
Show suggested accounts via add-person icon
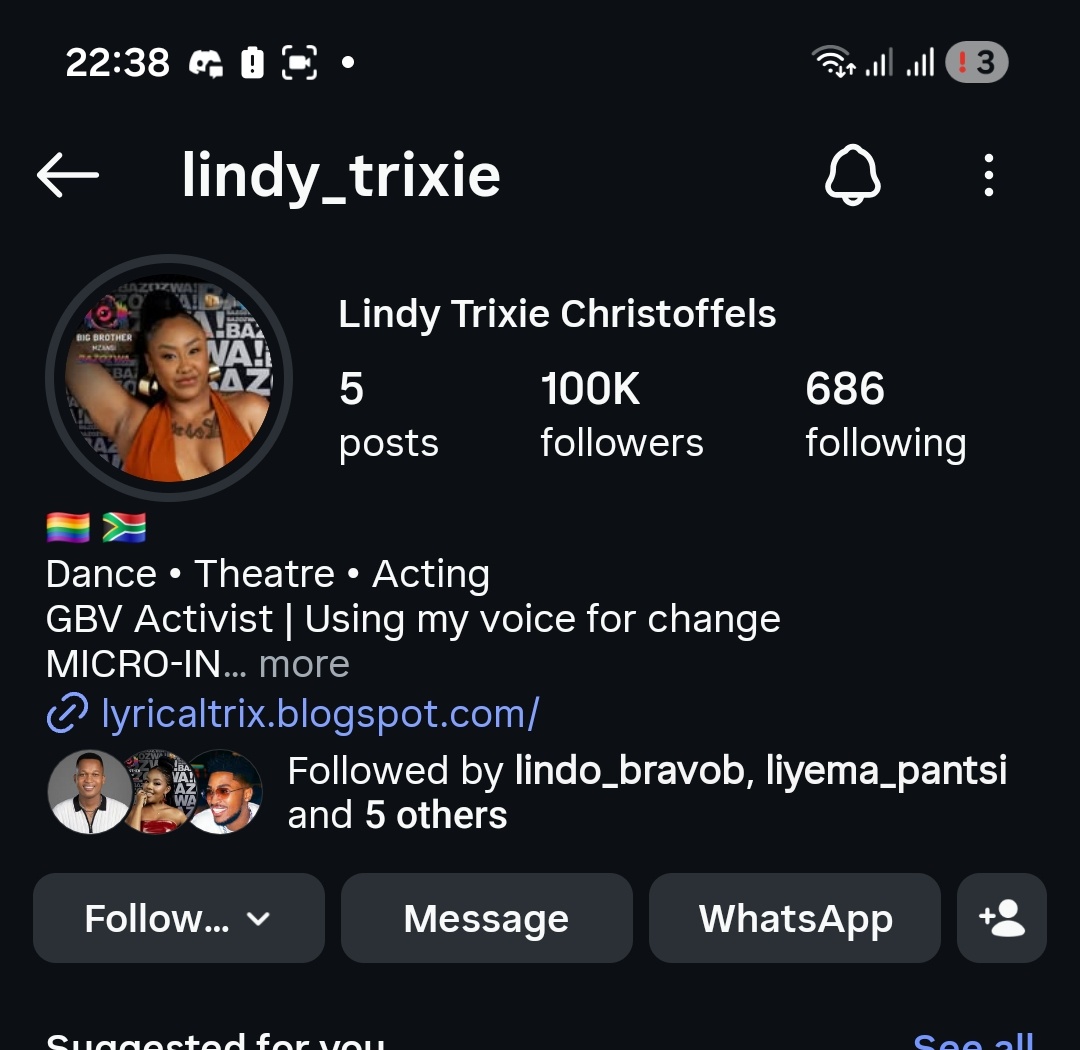[1001, 918]
